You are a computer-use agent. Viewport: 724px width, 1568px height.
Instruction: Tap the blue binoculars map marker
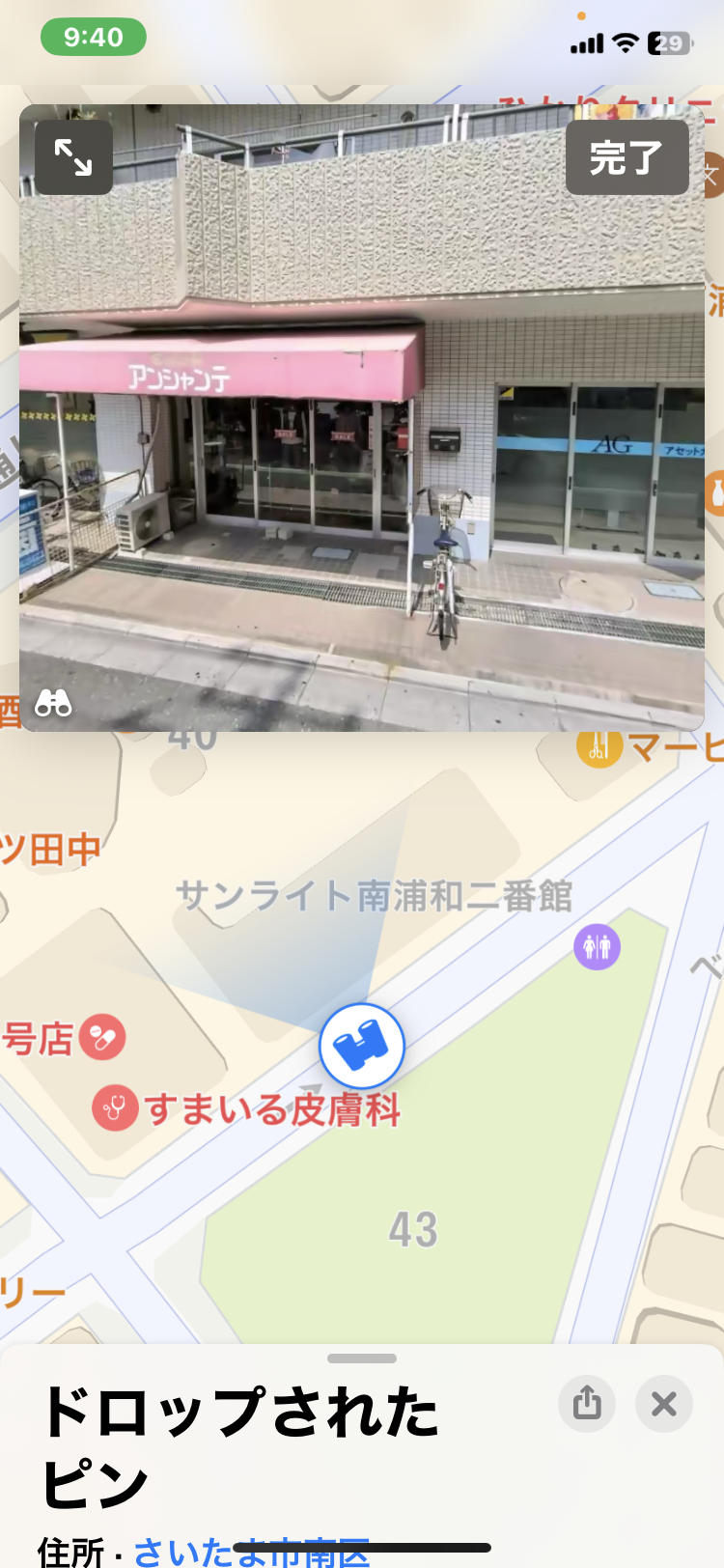[x=362, y=1046]
